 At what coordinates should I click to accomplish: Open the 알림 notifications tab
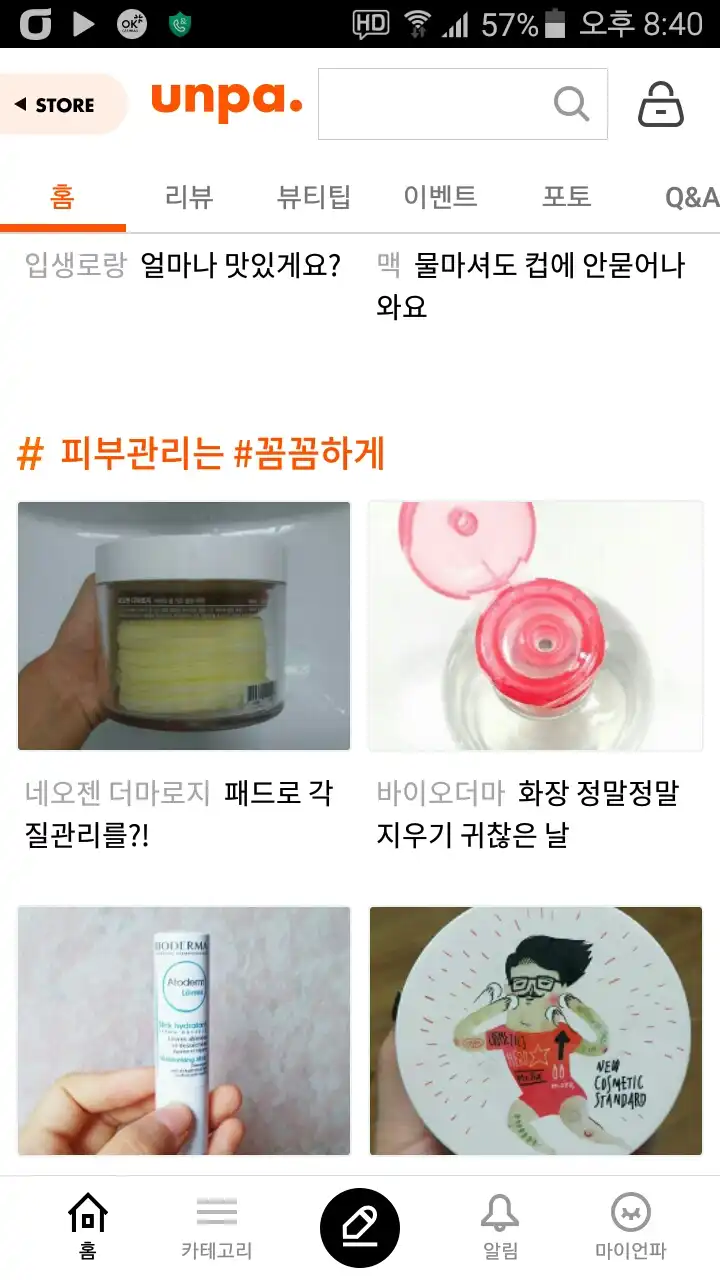click(x=500, y=1229)
